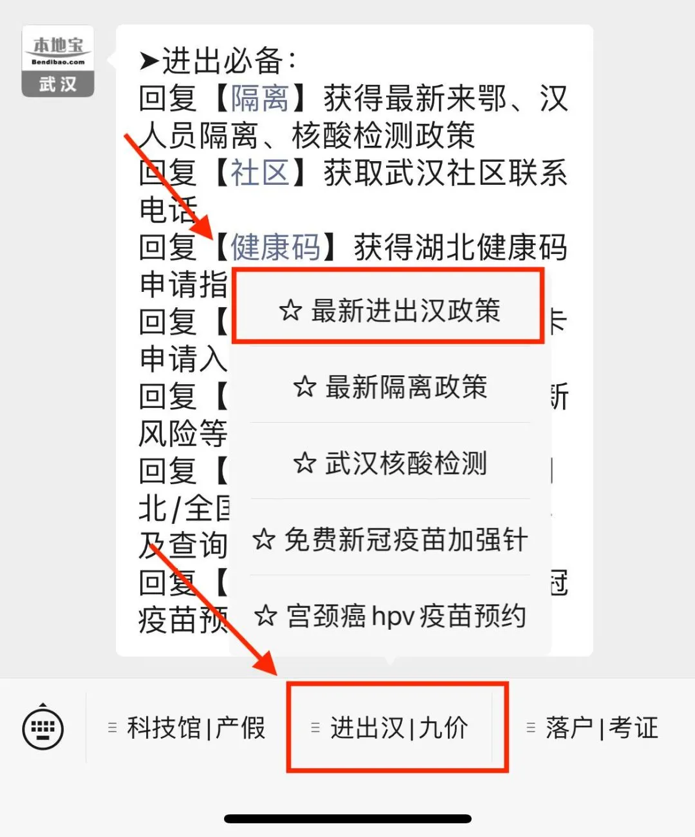Screen dimensions: 695x837
Task: Open 武汉核酸检测 menu item
Action: click(x=390, y=463)
